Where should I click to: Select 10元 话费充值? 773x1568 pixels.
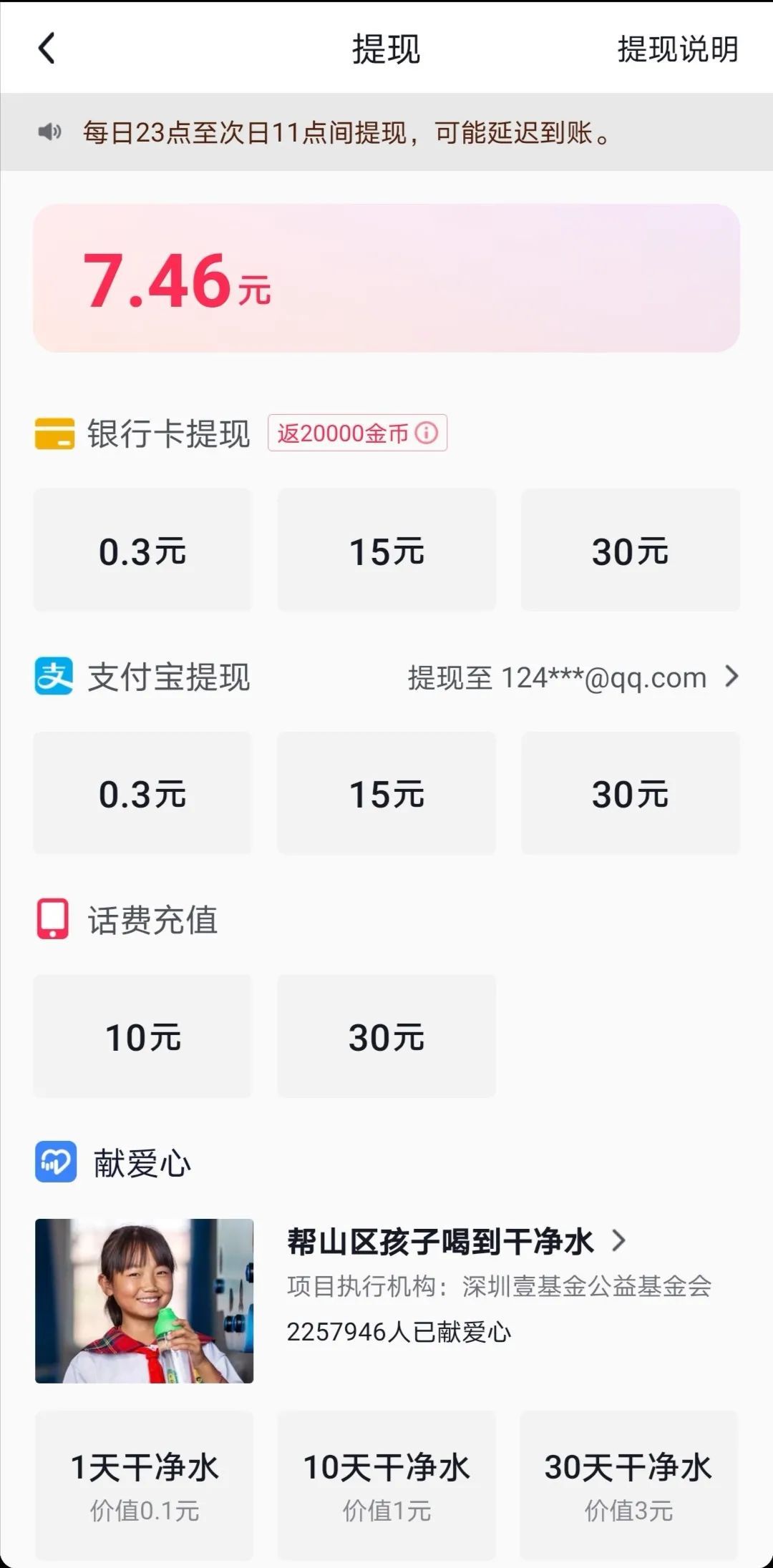142,1036
